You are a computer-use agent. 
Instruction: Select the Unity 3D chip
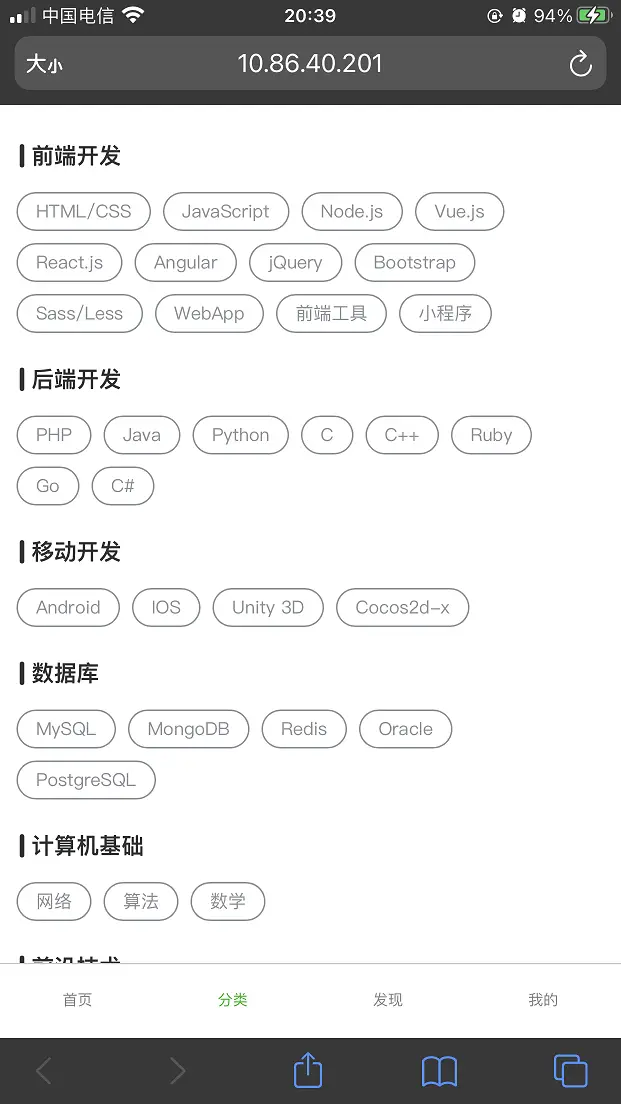point(268,608)
